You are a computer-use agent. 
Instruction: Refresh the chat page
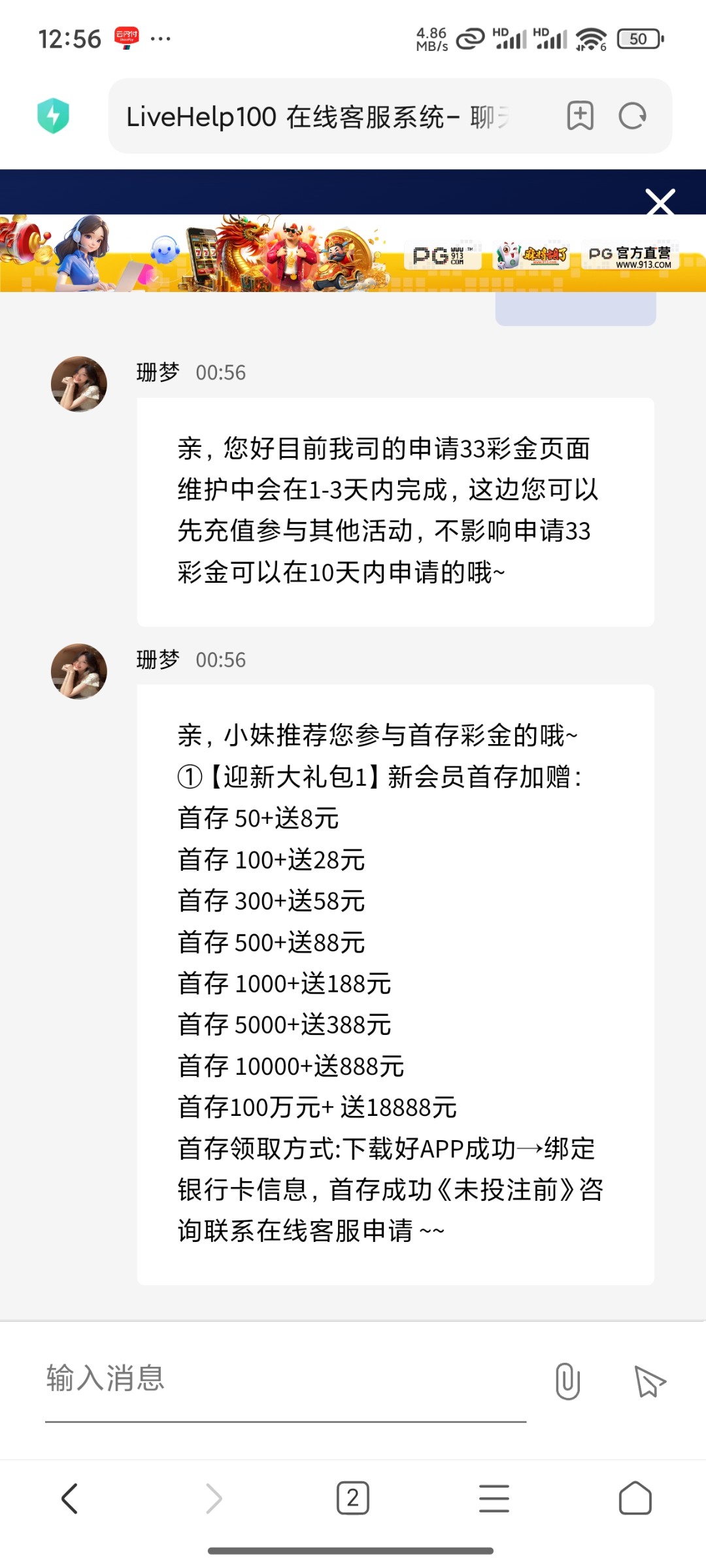[x=633, y=116]
